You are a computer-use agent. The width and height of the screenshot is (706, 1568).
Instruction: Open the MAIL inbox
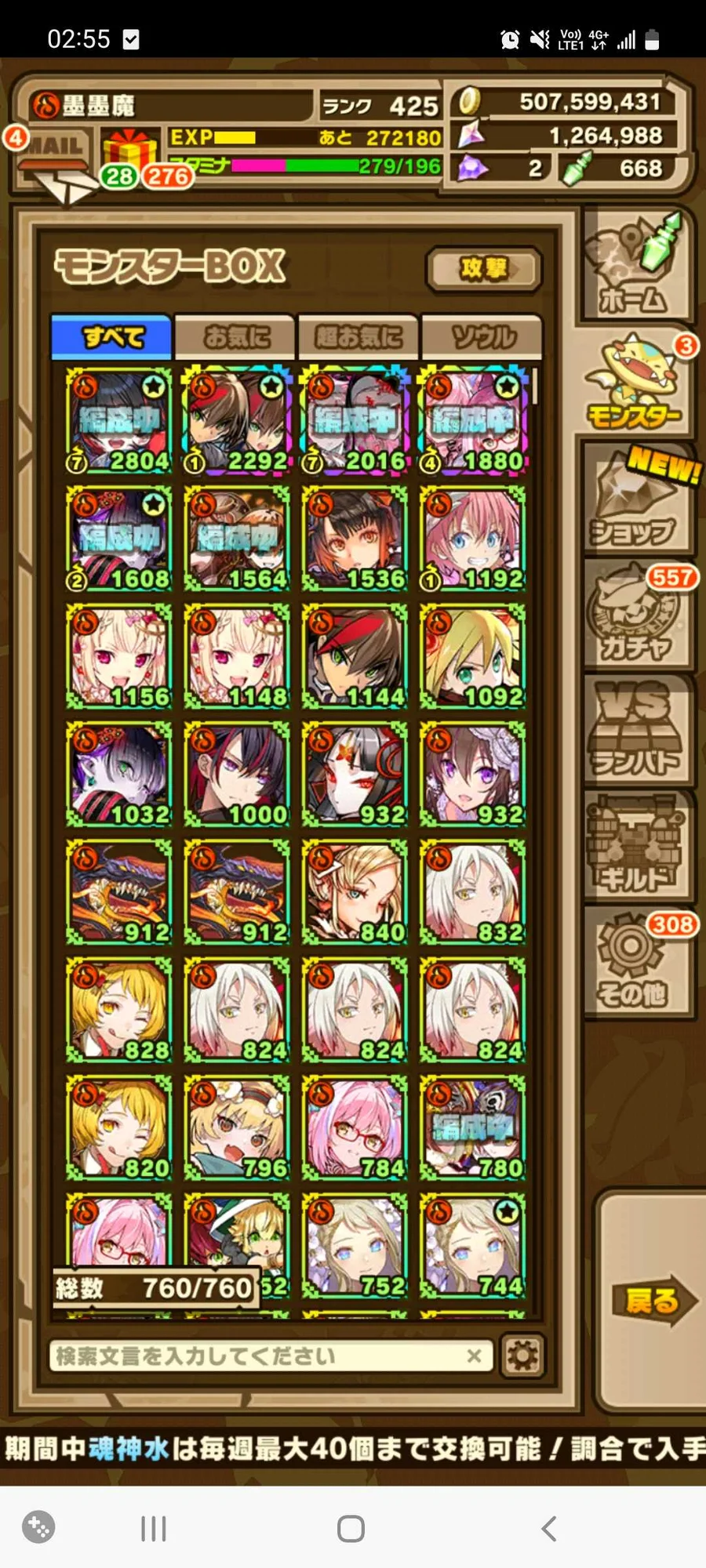53,157
